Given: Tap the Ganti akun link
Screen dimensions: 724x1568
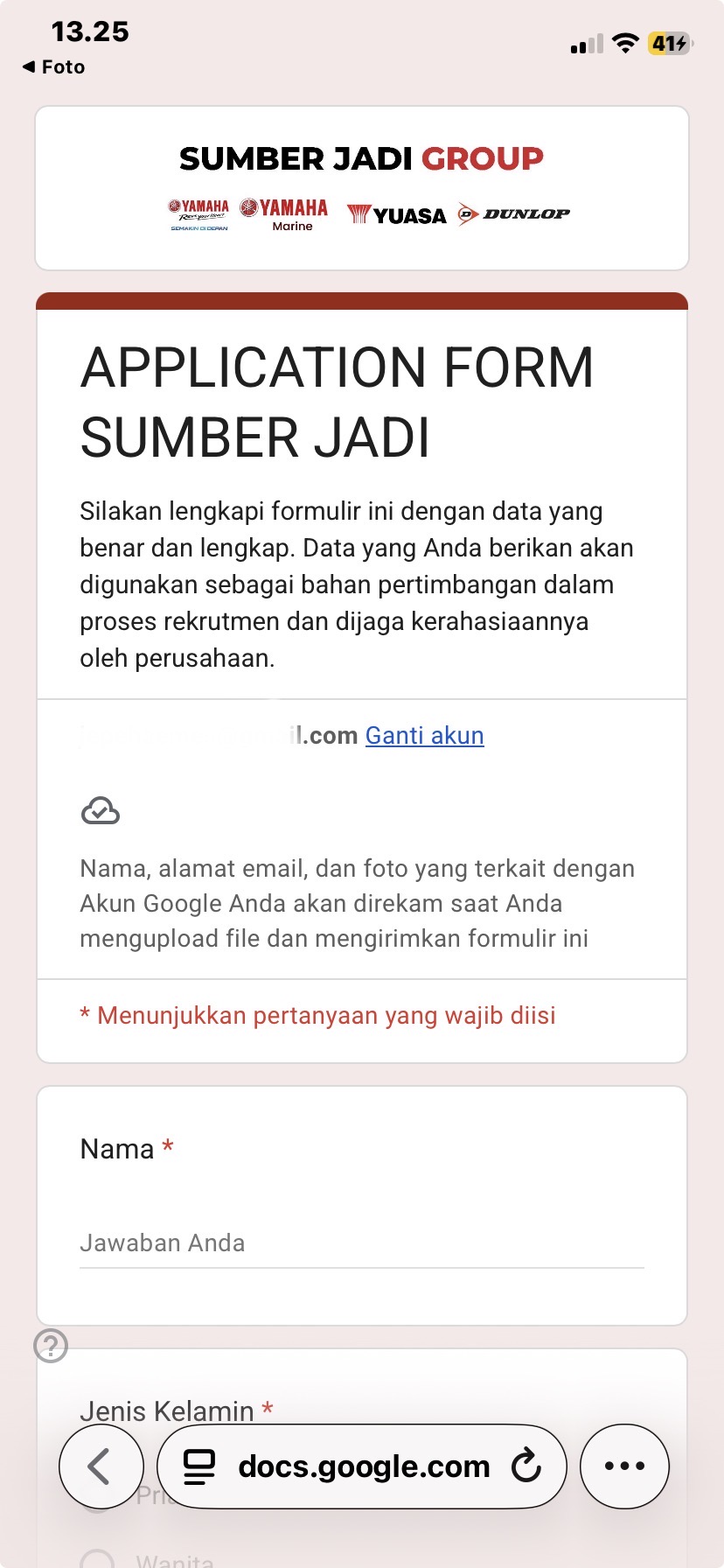Looking at the screenshot, I should coord(424,735).
